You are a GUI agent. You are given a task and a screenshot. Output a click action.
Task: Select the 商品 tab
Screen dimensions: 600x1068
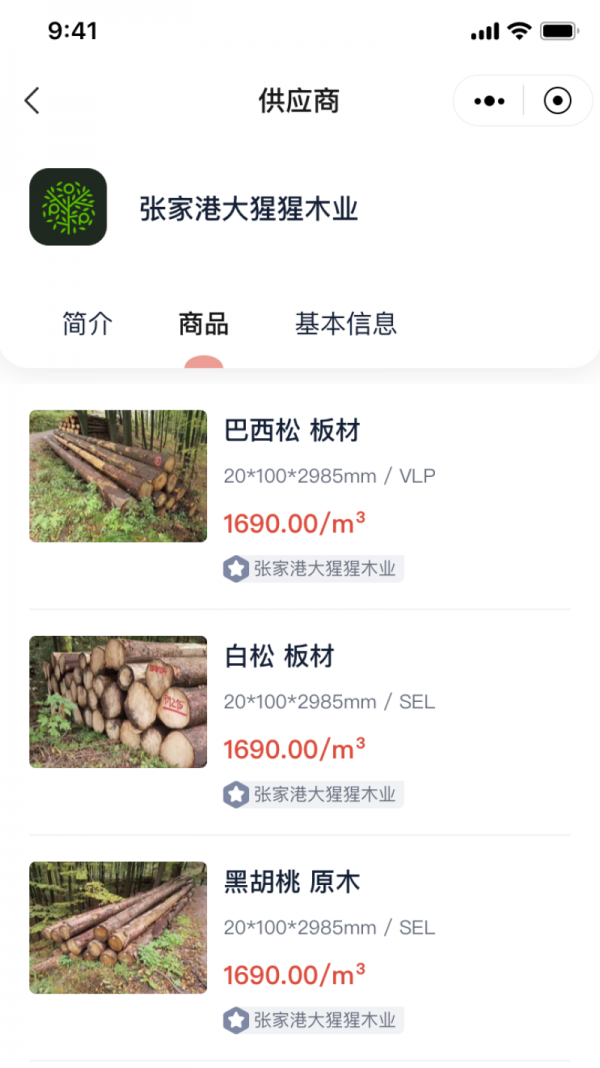(204, 324)
